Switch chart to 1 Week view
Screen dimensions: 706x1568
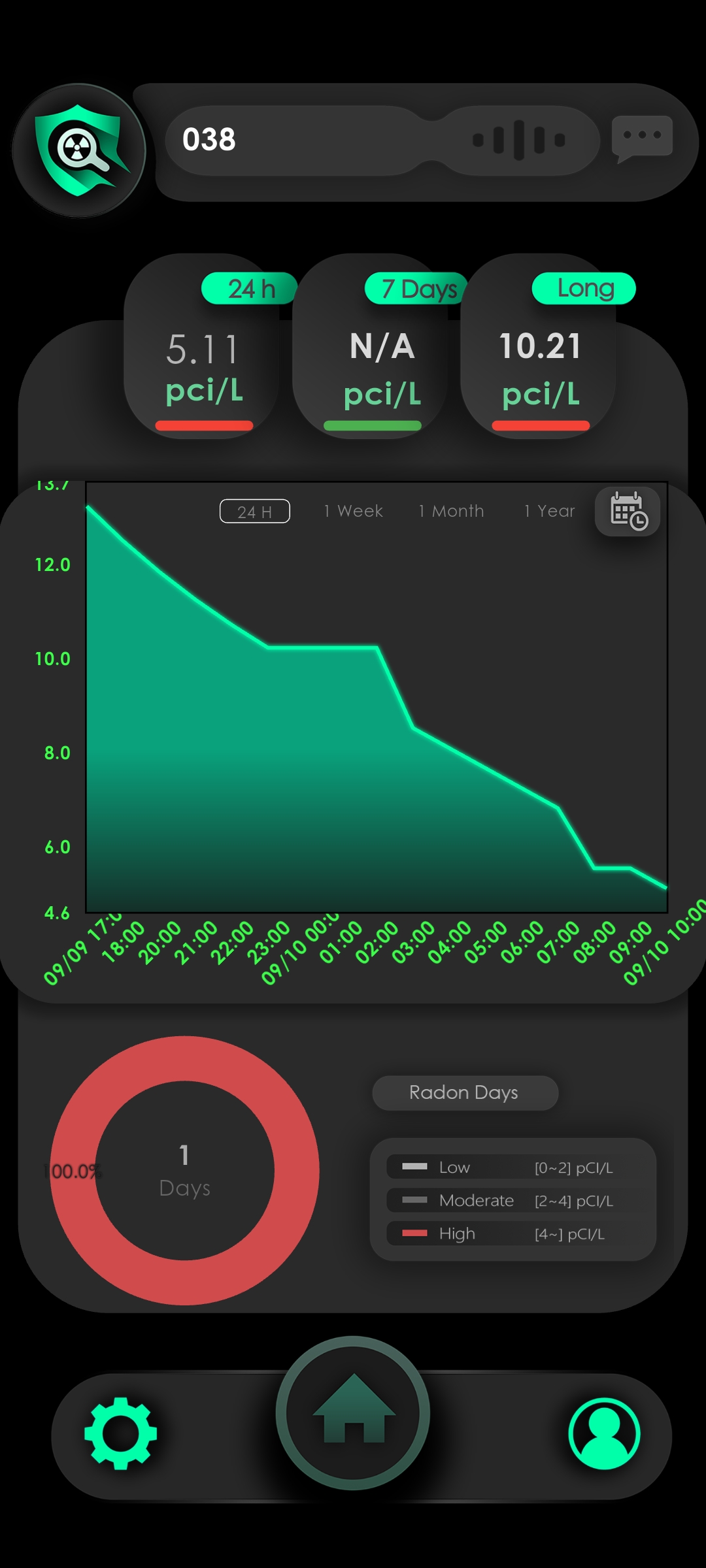click(x=352, y=511)
